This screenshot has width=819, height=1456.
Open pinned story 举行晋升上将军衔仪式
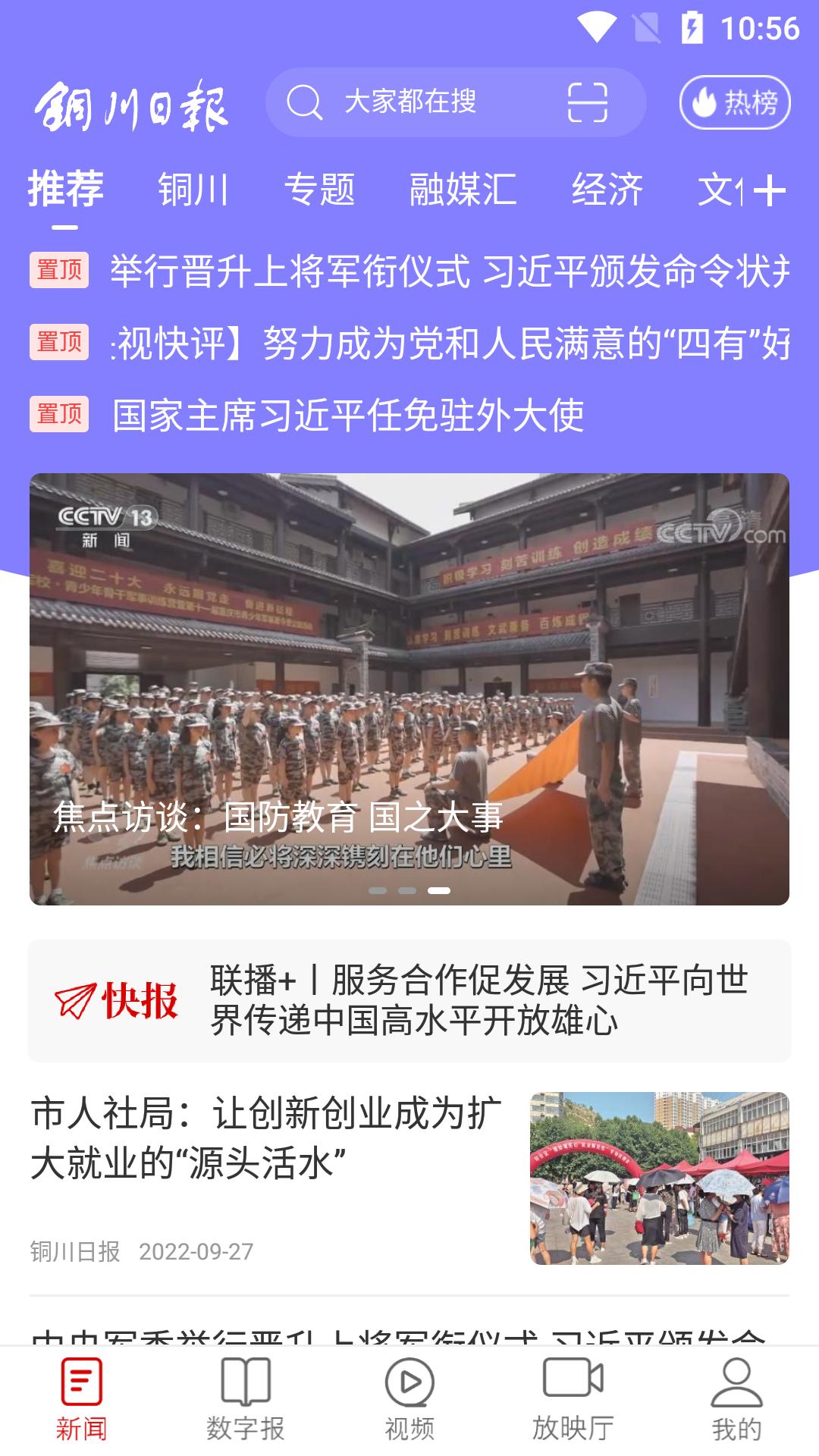coord(447,271)
